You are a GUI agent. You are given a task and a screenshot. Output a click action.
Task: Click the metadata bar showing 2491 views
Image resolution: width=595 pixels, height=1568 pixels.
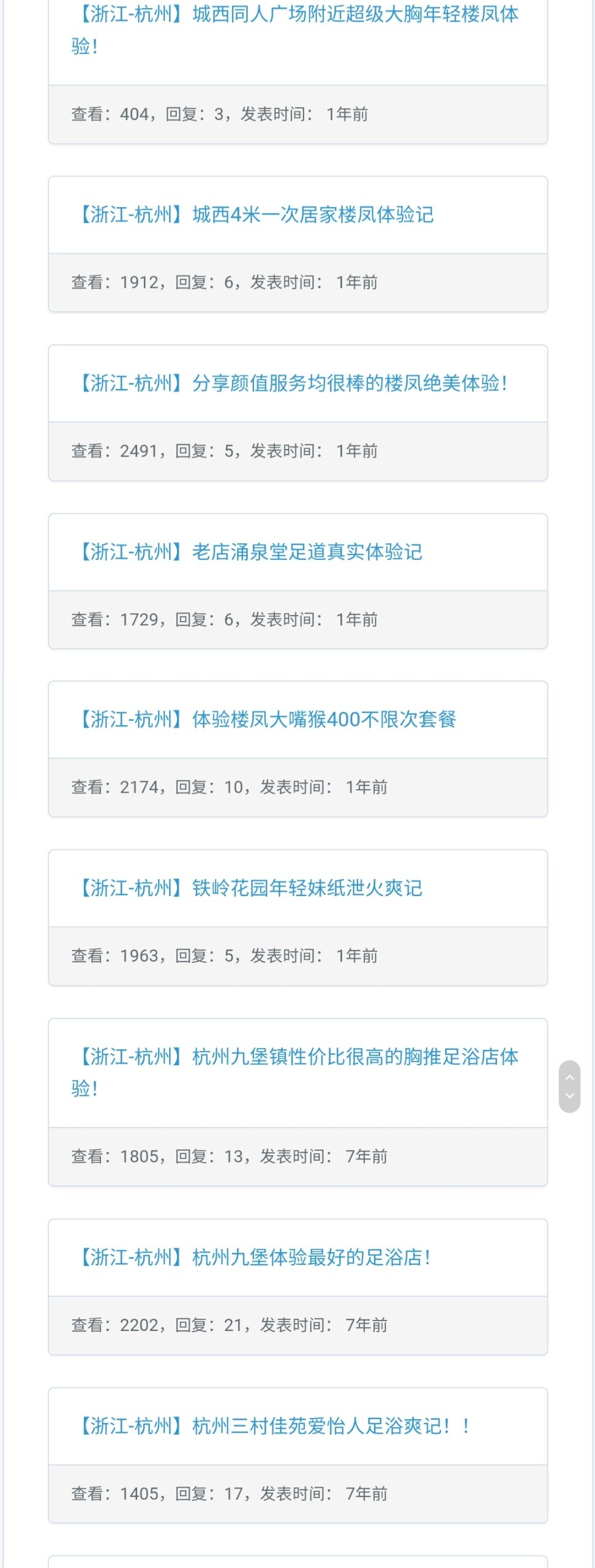coord(297,451)
